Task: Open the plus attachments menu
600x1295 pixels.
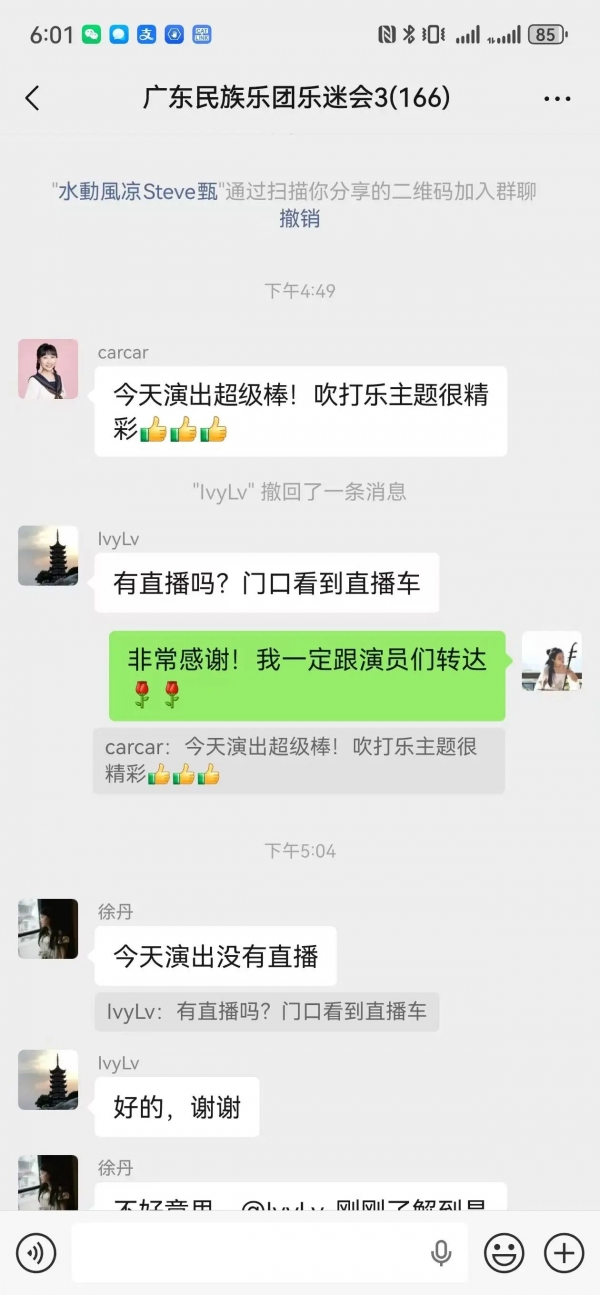Action: click(564, 1252)
